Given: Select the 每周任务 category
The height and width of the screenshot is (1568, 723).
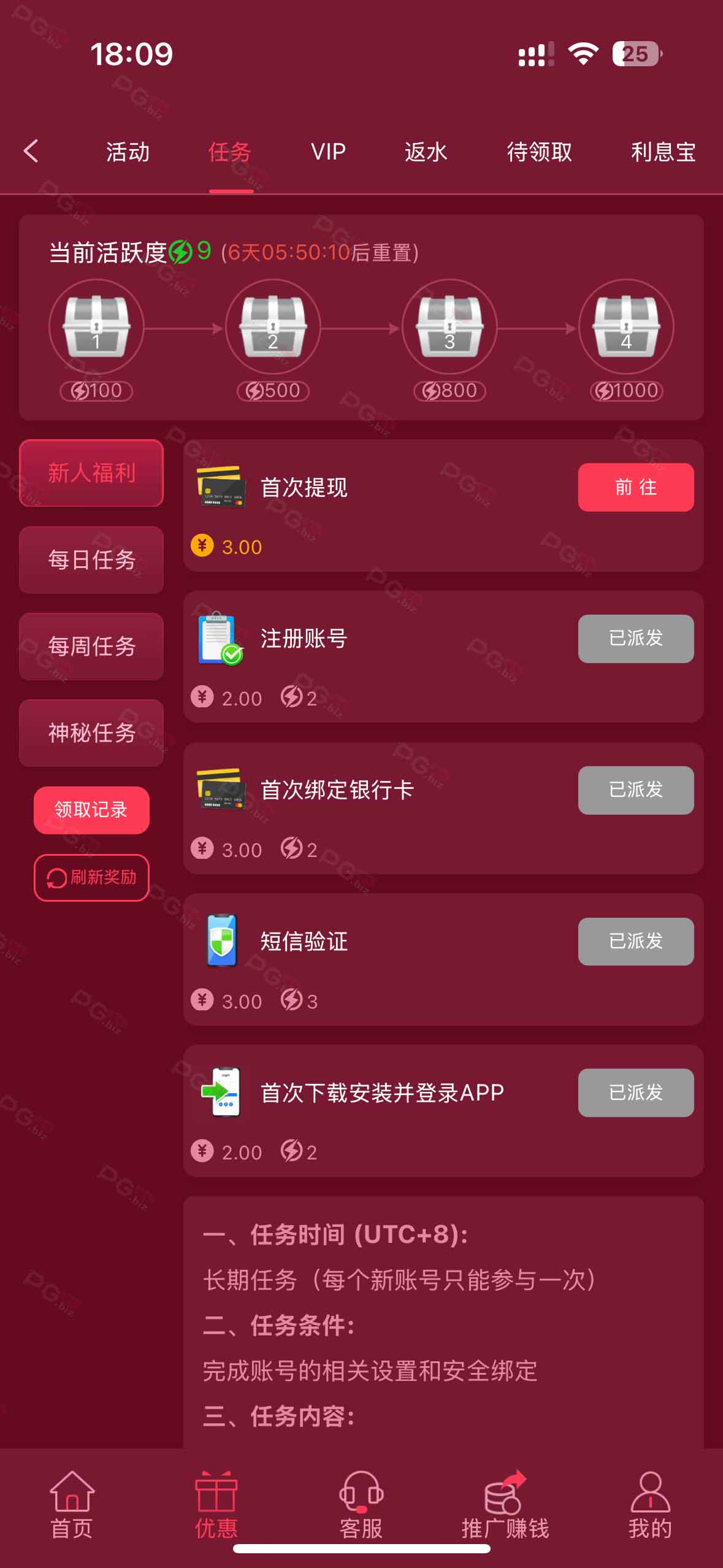Looking at the screenshot, I should (x=91, y=646).
